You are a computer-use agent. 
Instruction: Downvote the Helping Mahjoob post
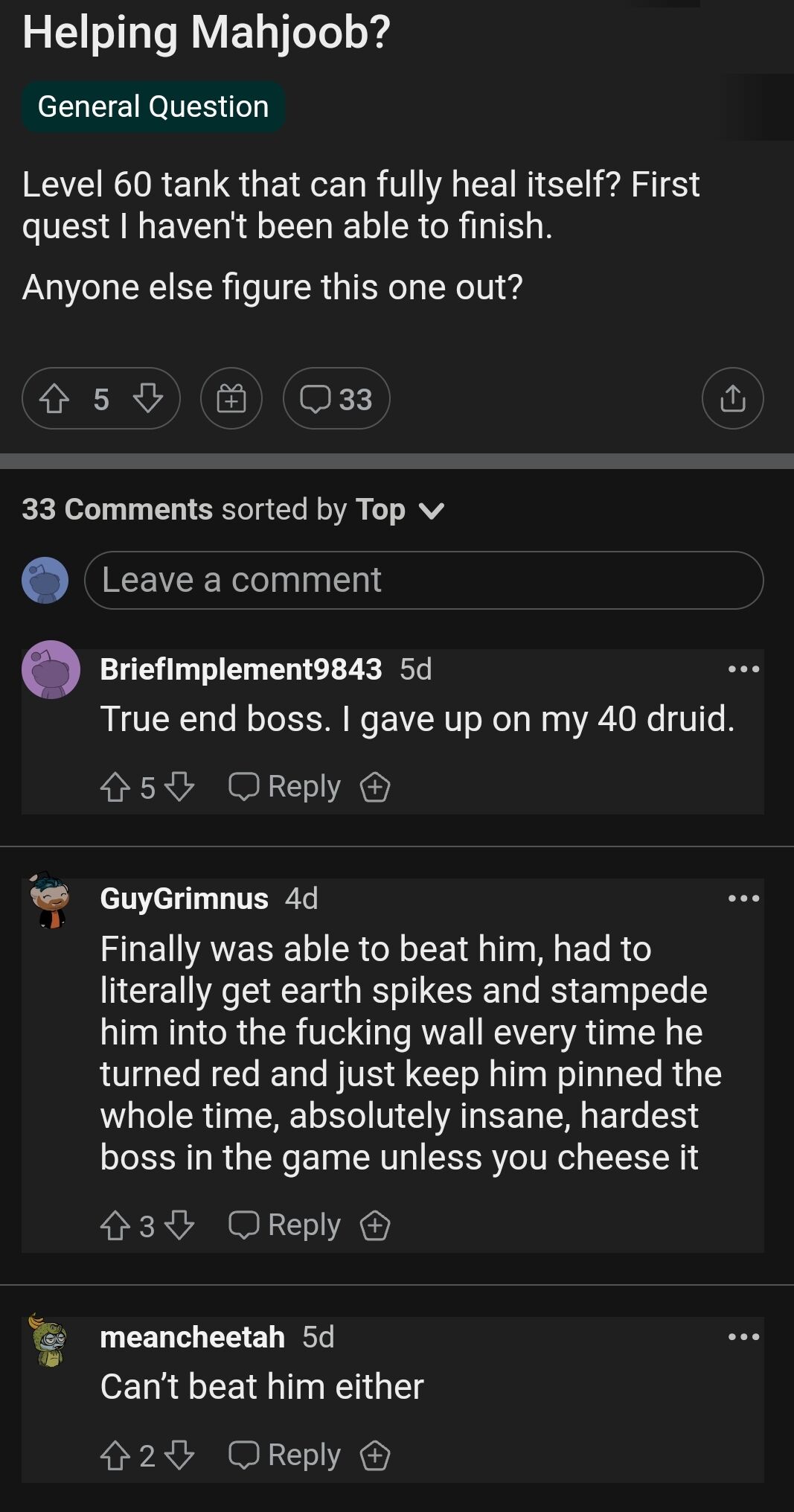[x=147, y=399]
